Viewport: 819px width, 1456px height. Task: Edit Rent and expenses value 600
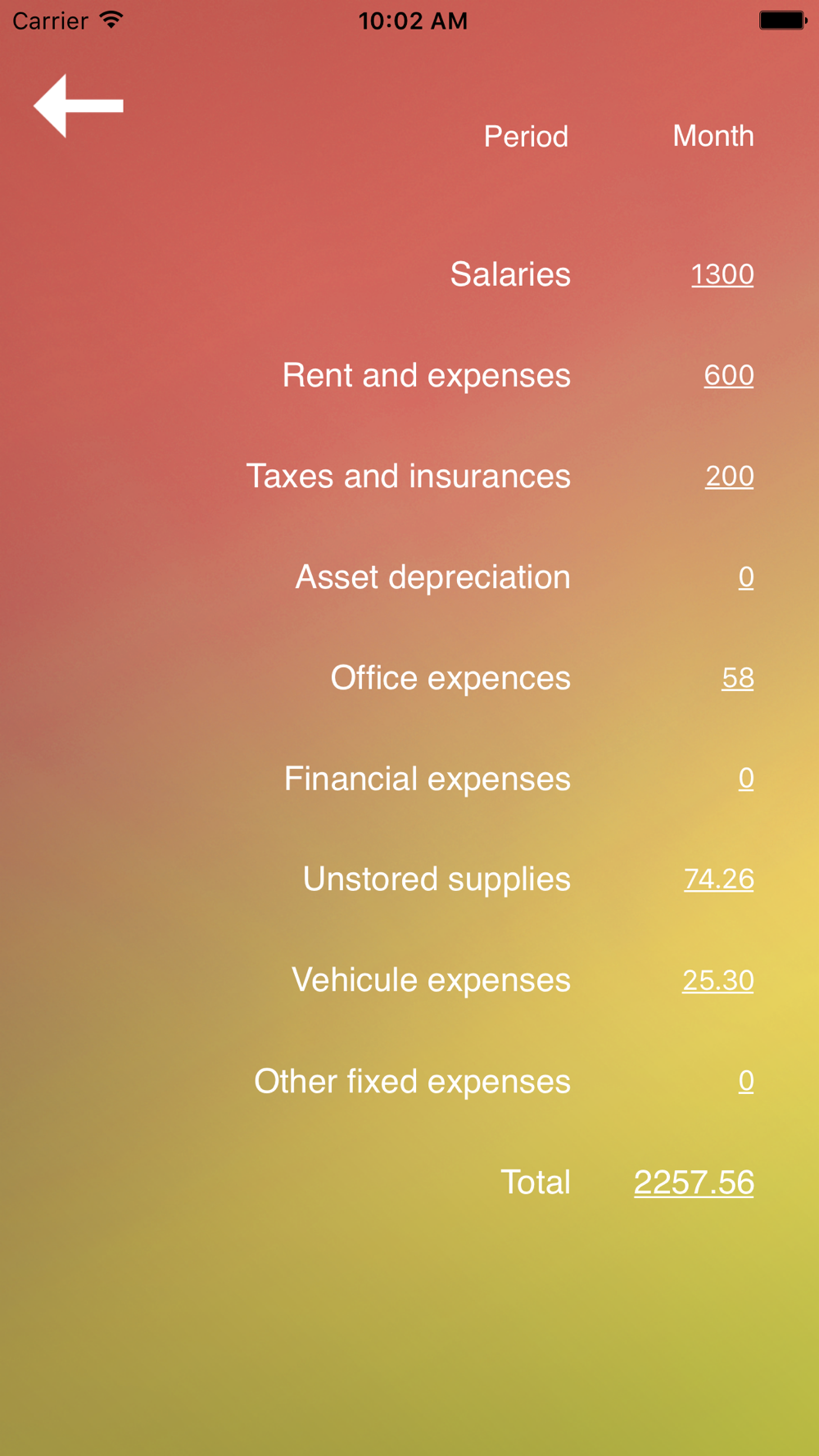[x=728, y=375]
